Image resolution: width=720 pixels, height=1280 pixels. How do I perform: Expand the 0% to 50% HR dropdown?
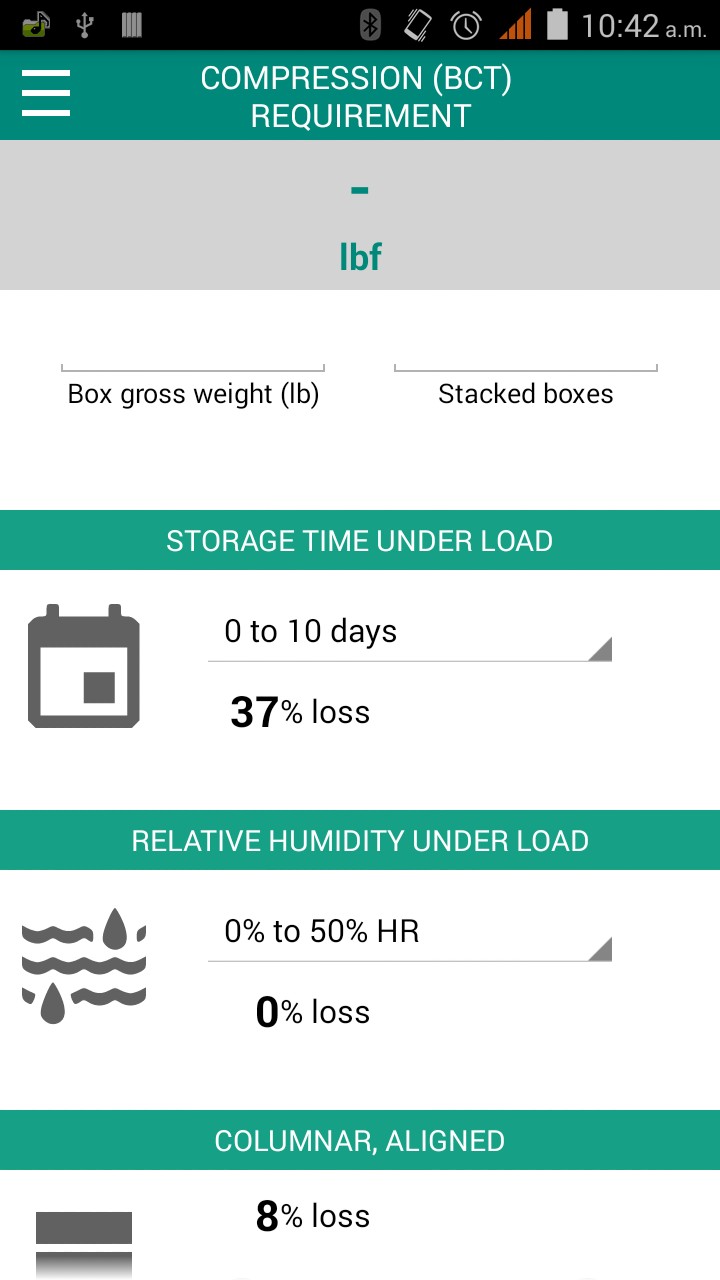pos(409,933)
